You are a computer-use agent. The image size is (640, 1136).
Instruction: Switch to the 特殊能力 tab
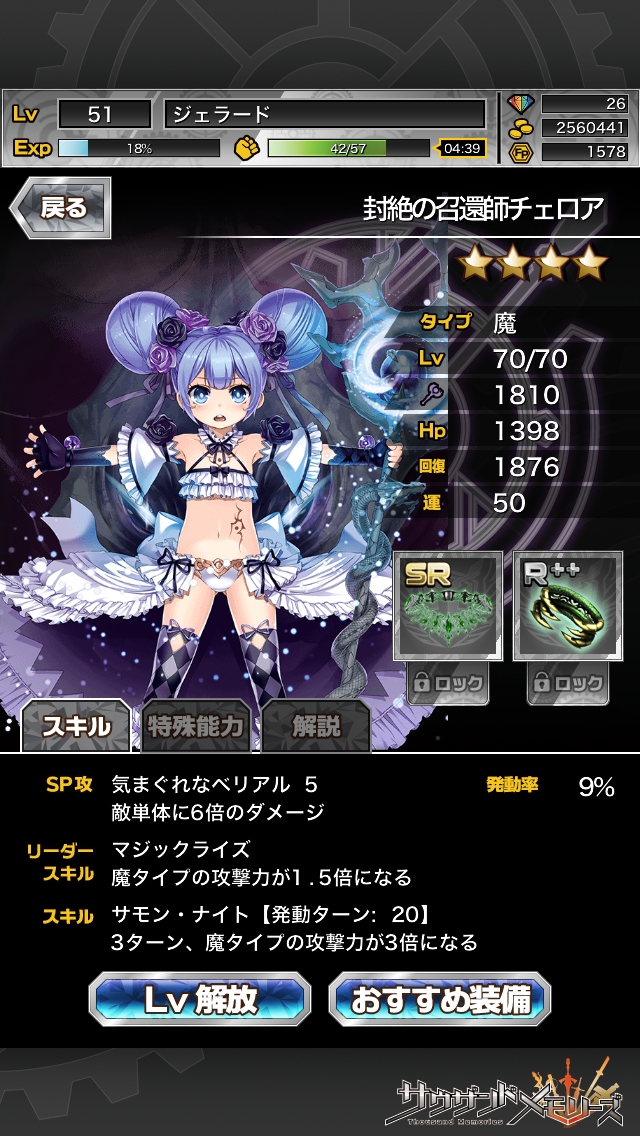[x=195, y=726]
